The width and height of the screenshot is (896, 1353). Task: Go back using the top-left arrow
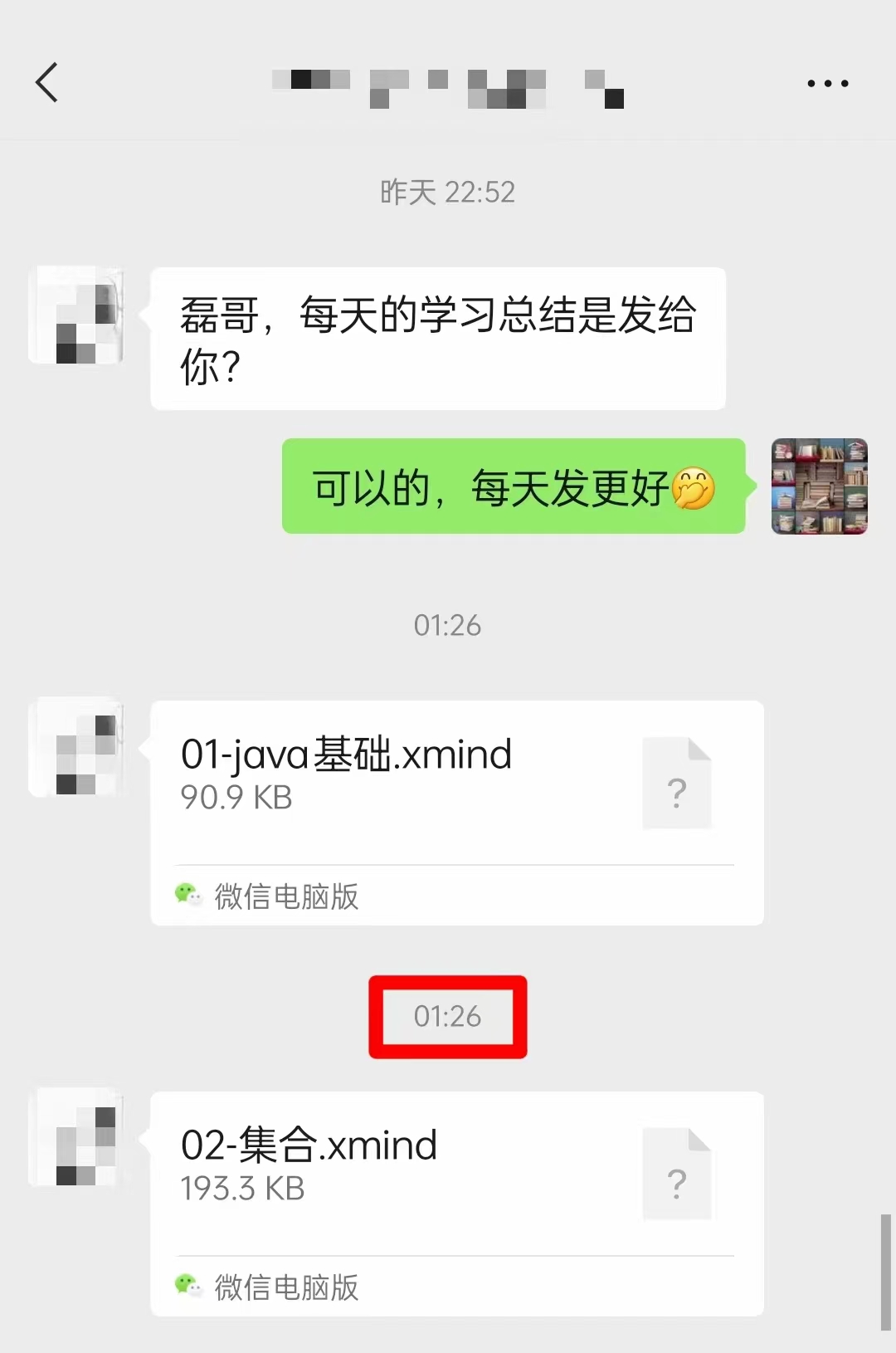pyautogui.click(x=47, y=82)
